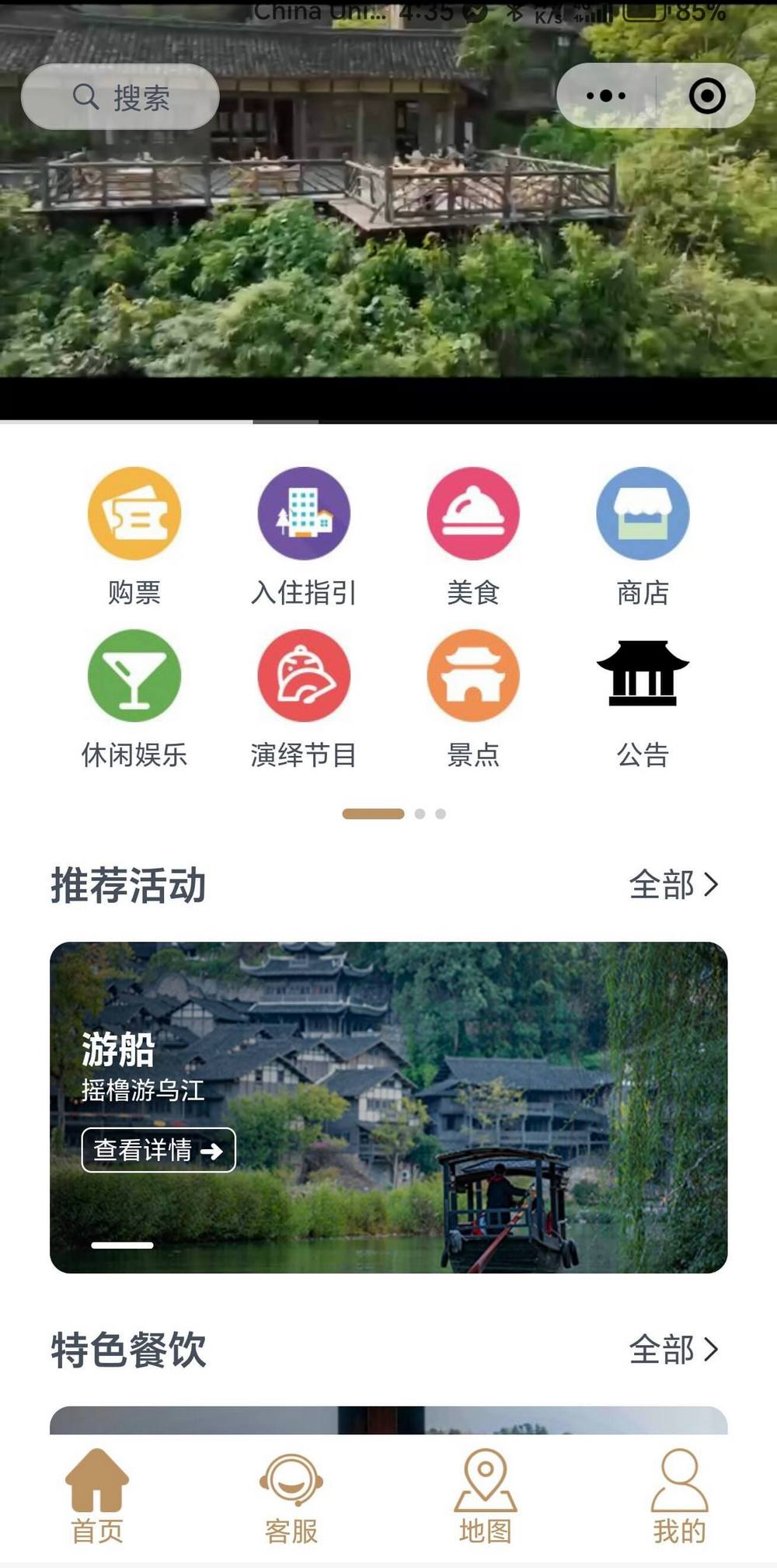This screenshot has height=1568, width=777.
Task: Open the mini program more-options menu
Action: pyautogui.click(x=606, y=96)
